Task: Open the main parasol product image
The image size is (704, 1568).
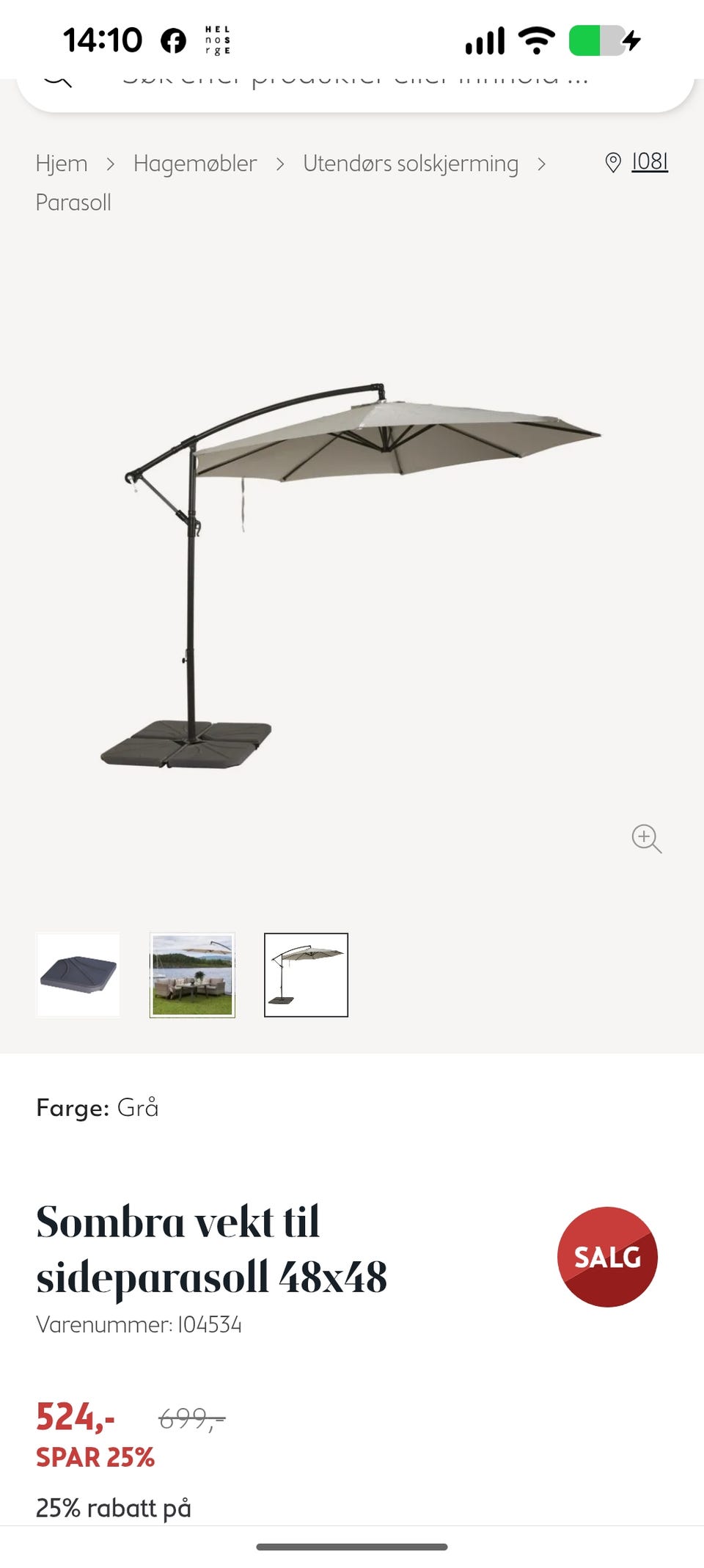Action: 351,576
